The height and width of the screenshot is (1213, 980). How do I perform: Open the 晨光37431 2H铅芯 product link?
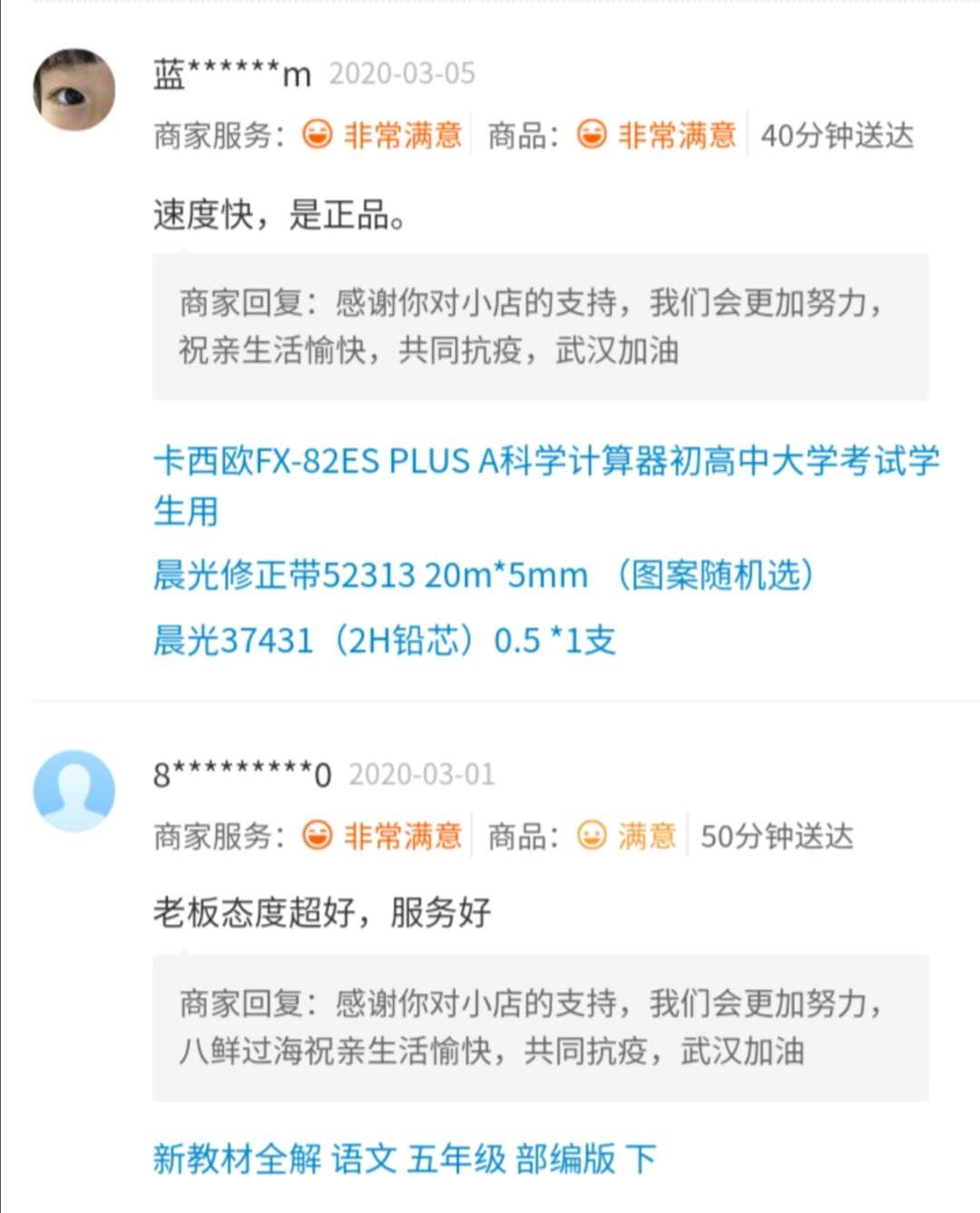[x=384, y=641]
